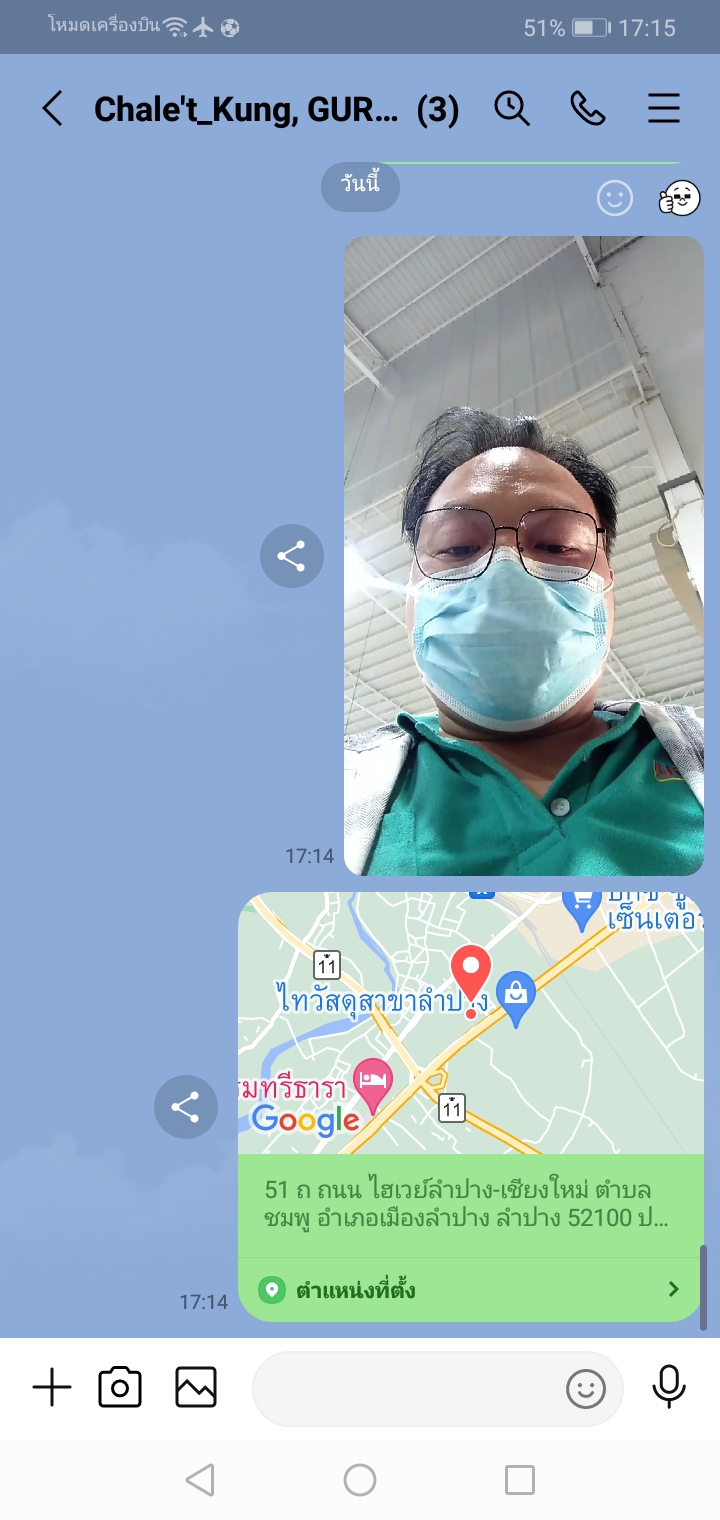720x1520 pixels.
Task: Go back to the chat list
Action: pyautogui.click(x=53, y=108)
